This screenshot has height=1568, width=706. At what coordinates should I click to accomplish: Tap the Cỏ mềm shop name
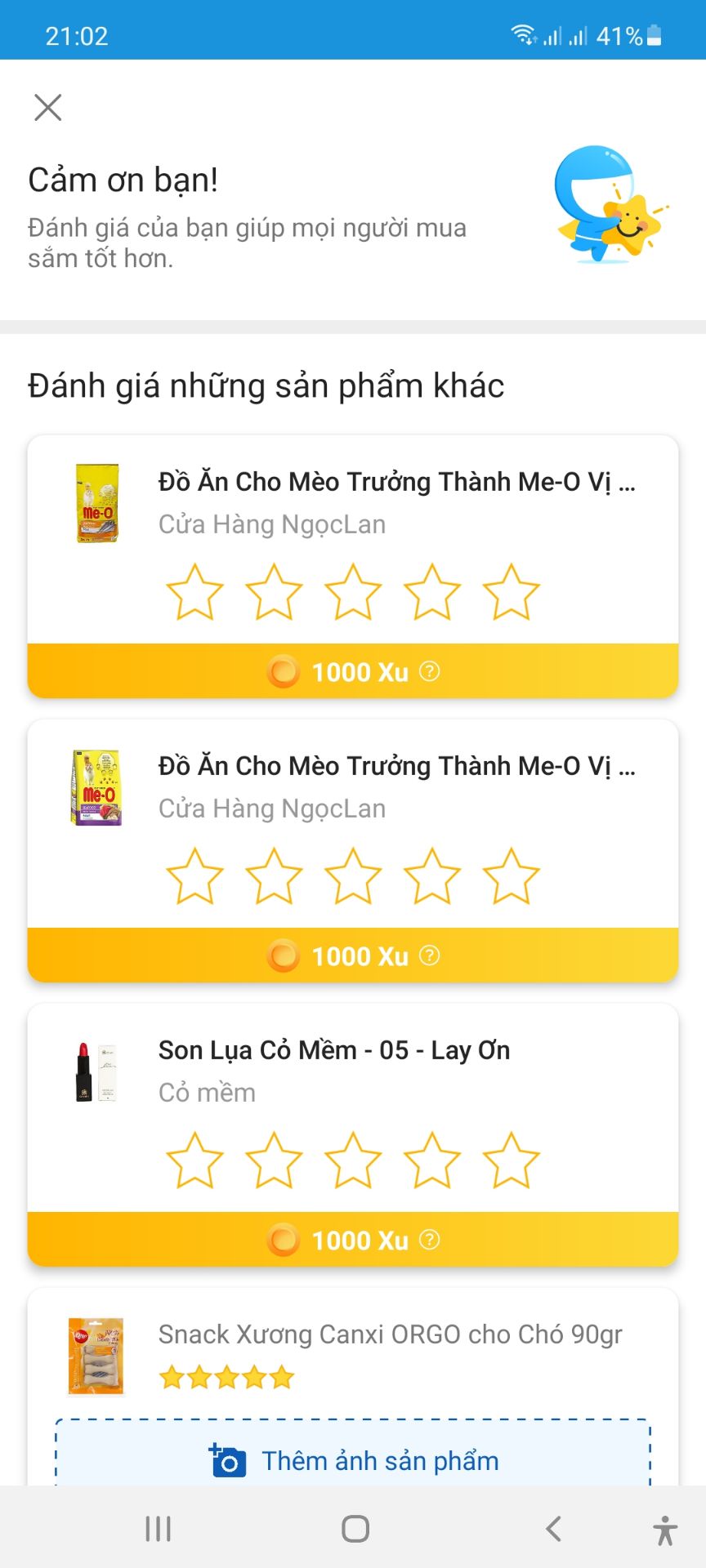point(206,1093)
